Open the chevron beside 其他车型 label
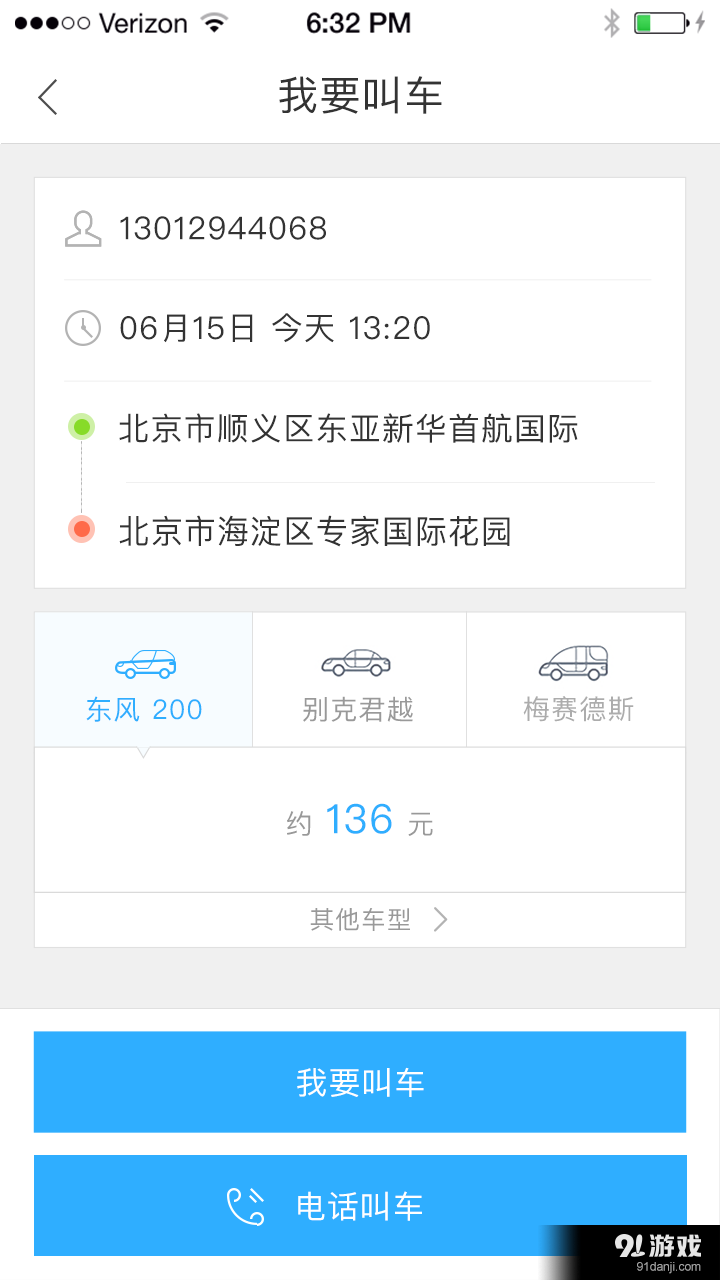This screenshot has height=1280, width=720. (x=440, y=919)
